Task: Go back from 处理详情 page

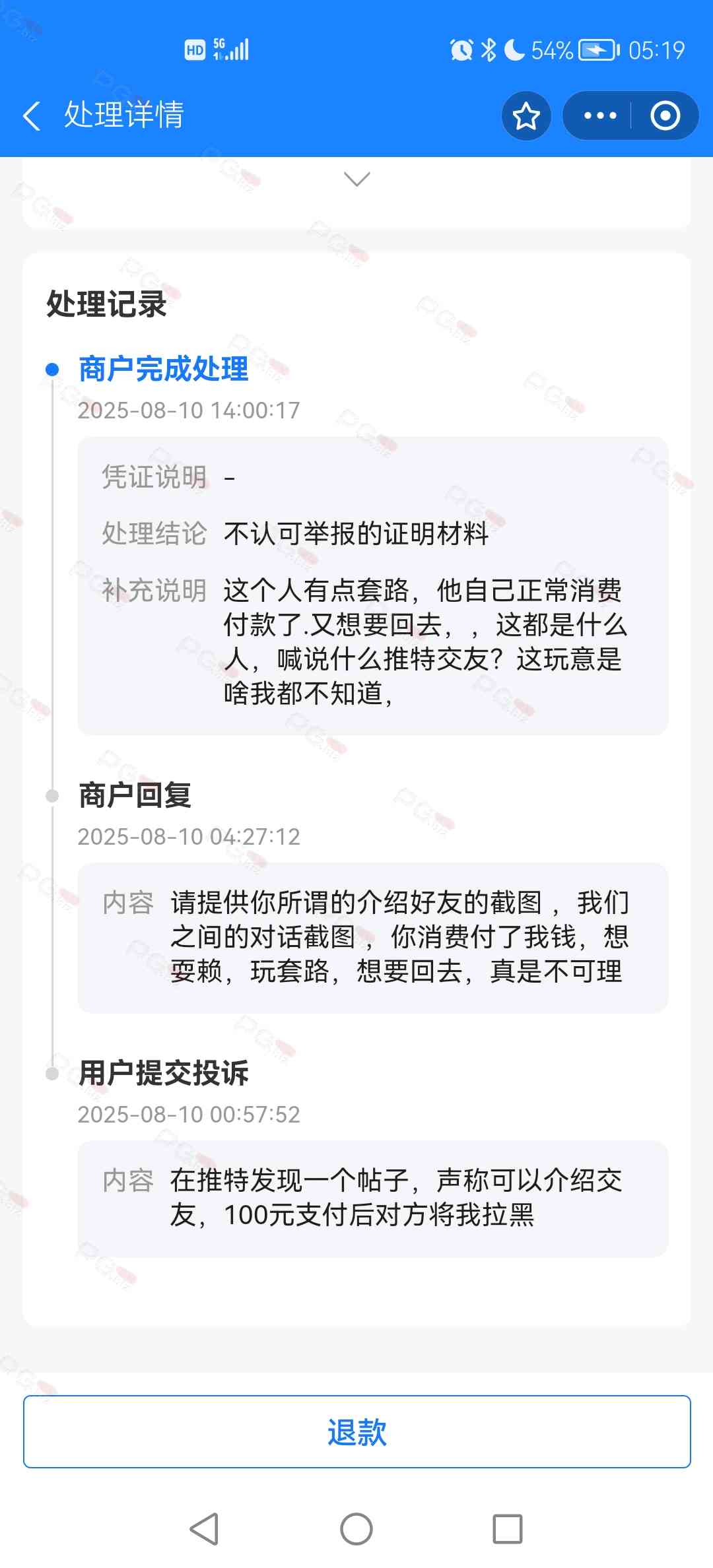Action: pyautogui.click(x=32, y=116)
